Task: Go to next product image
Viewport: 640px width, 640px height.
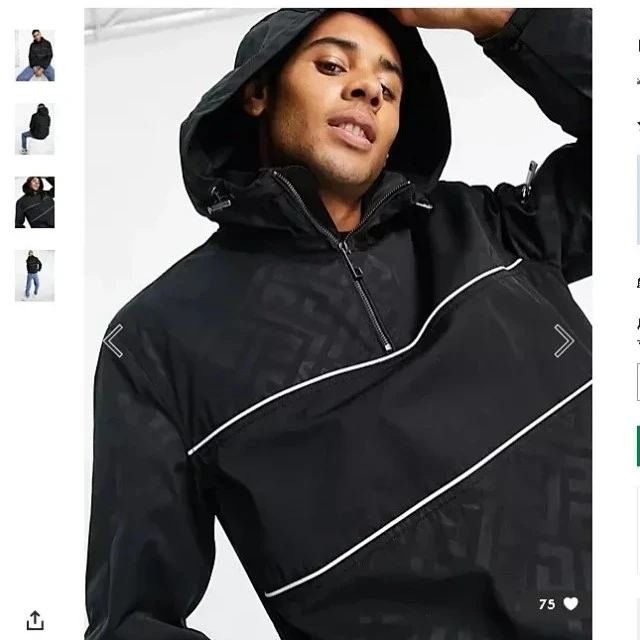Action: click(x=564, y=341)
